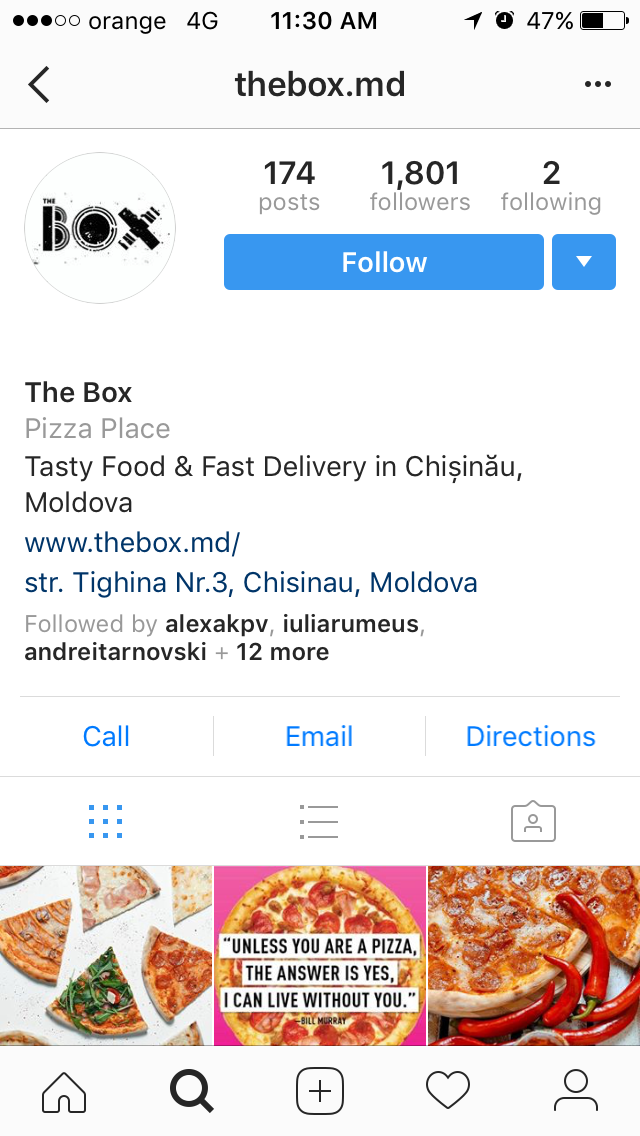This screenshot has height=1136, width=640.
Task: Get Directions to The Box
Action: [530, 736]
